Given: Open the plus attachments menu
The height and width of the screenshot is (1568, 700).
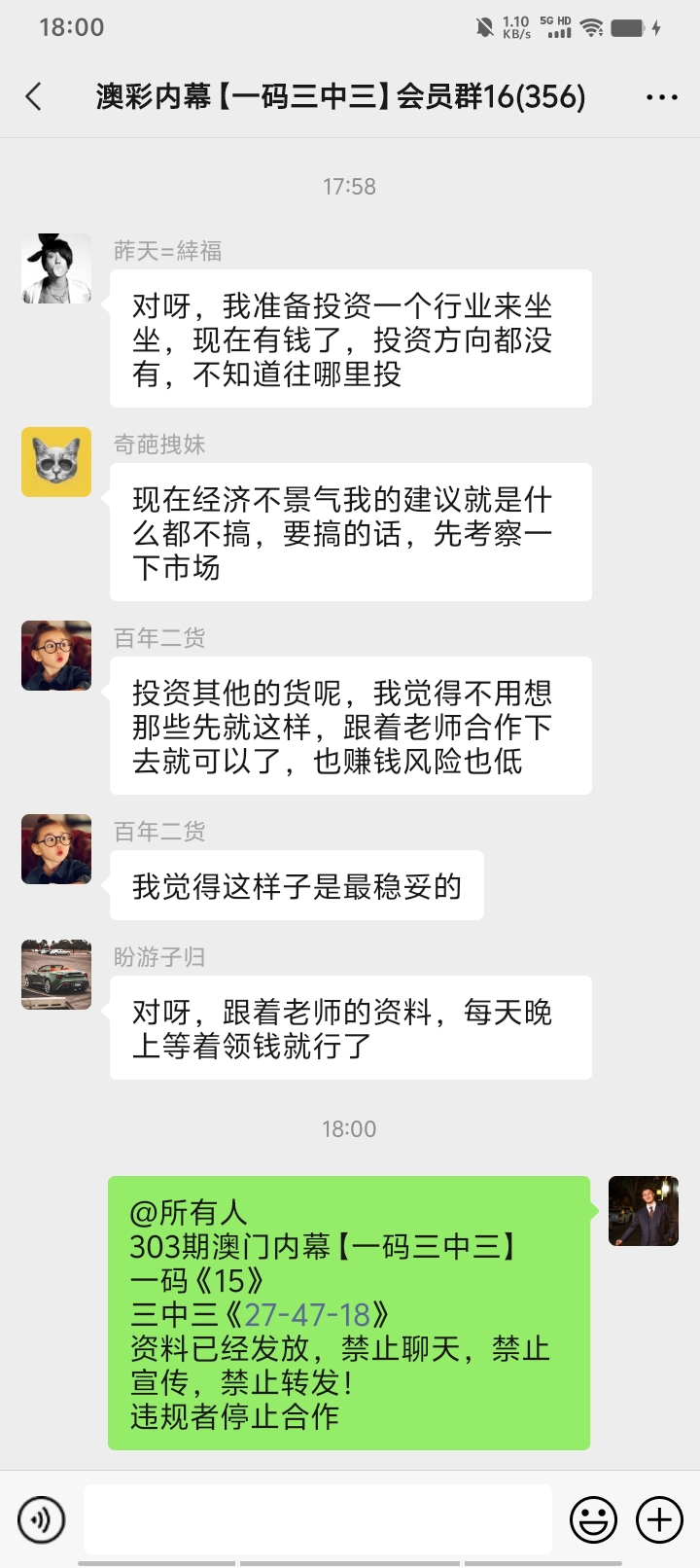Looking at the screenshot, I should point(659,1518).
